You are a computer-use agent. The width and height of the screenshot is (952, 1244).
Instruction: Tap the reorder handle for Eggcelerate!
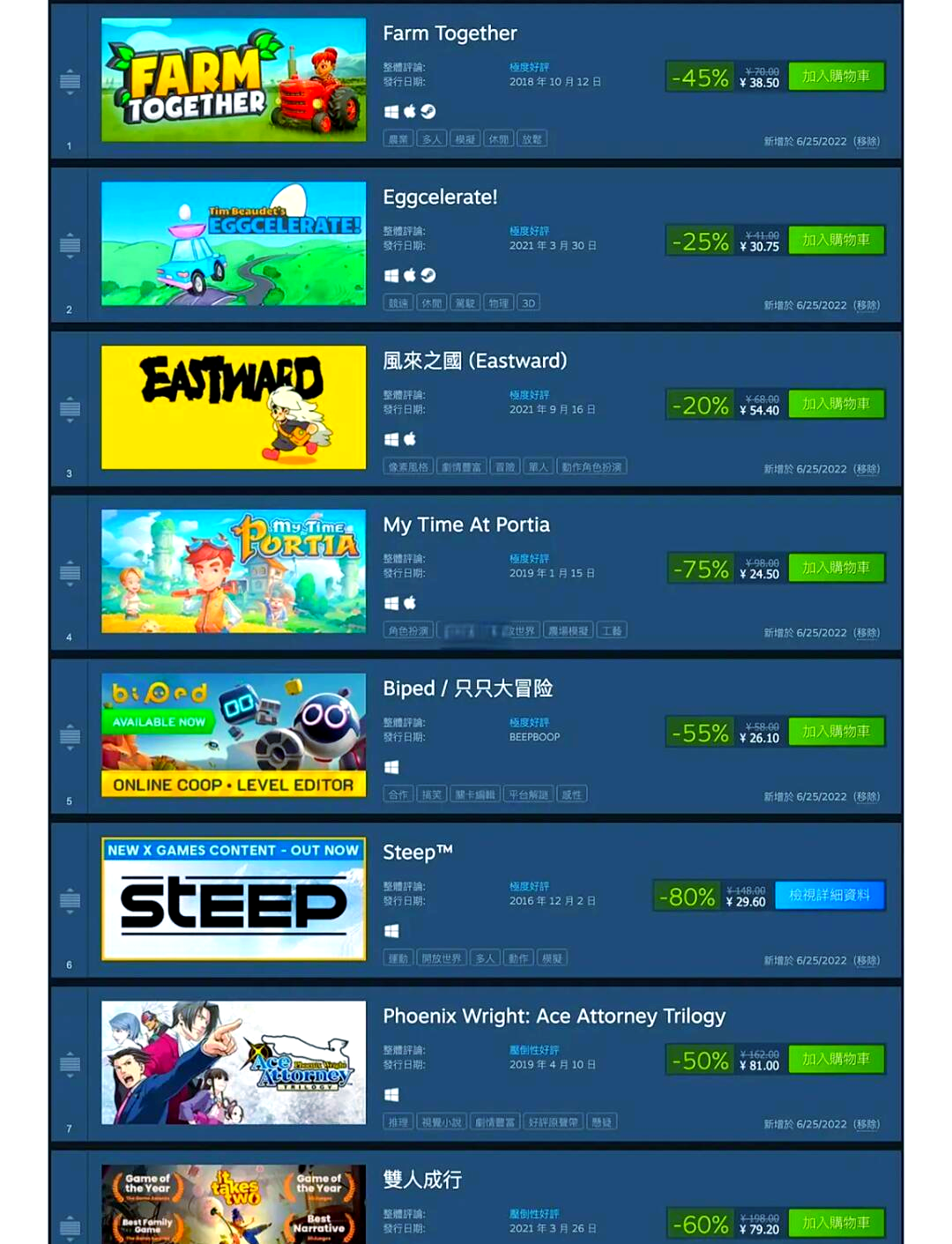pos(70,245)
